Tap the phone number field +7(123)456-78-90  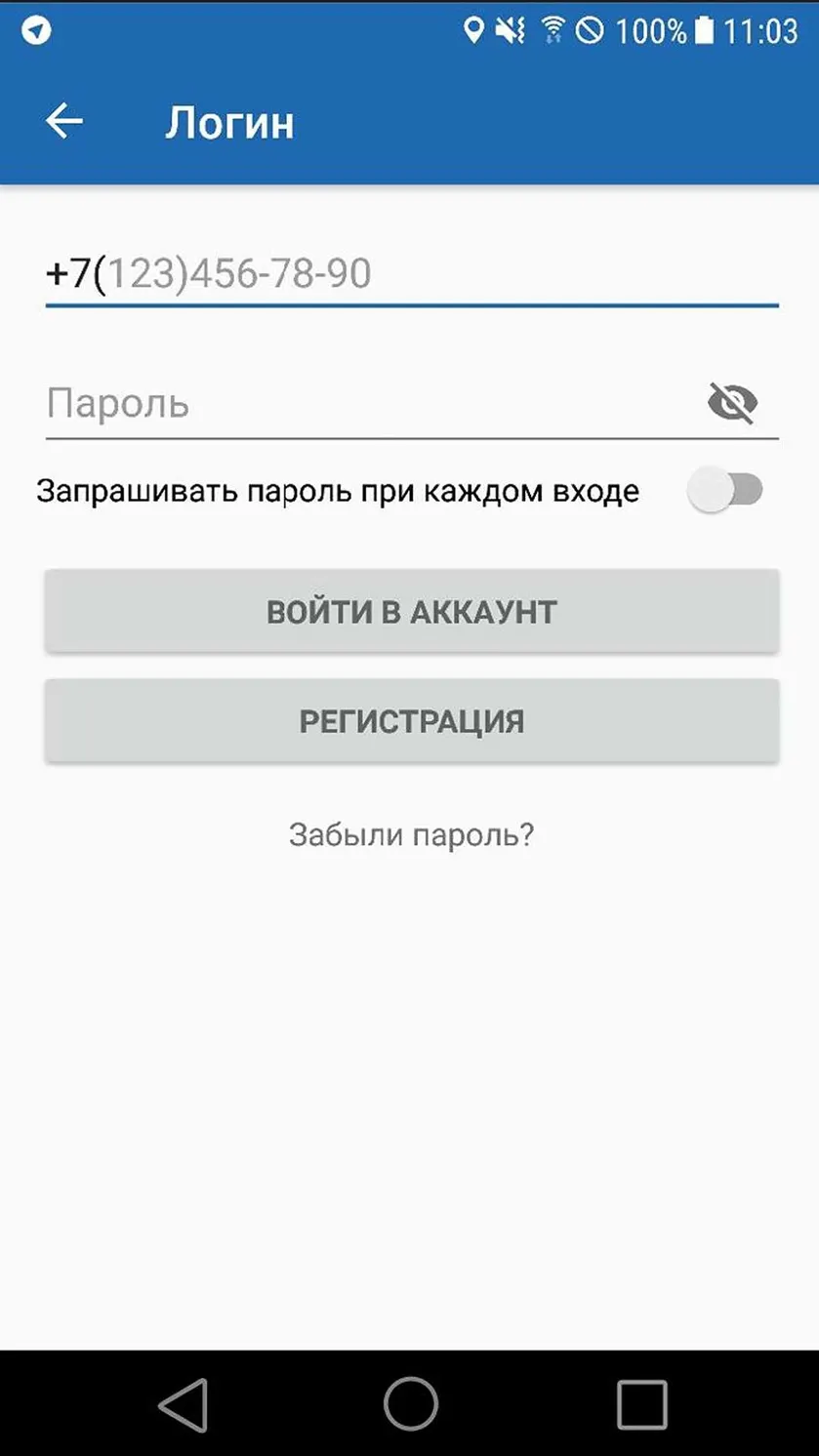coord(411,274)
